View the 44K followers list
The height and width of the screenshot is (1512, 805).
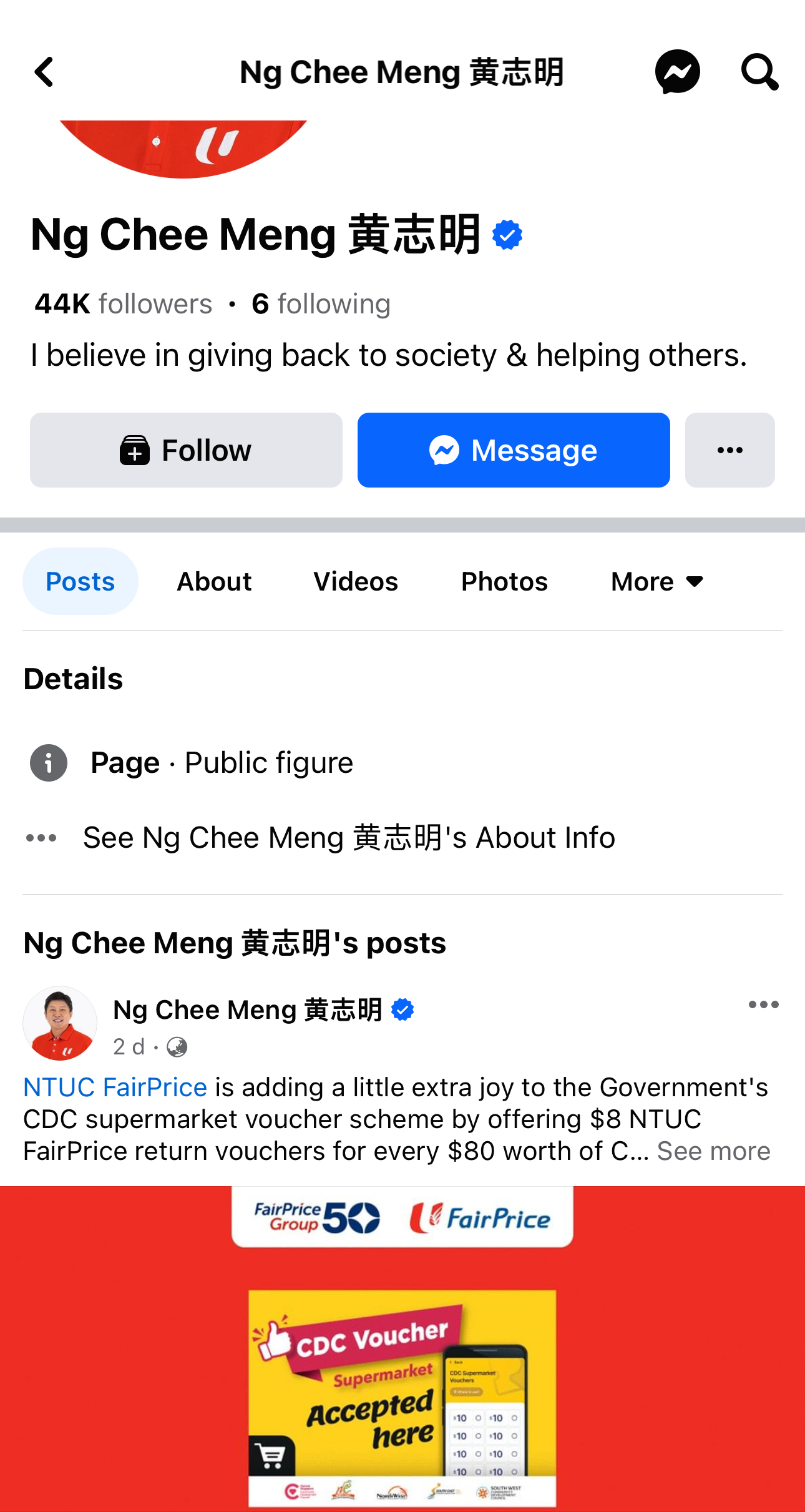coord(124,304)
